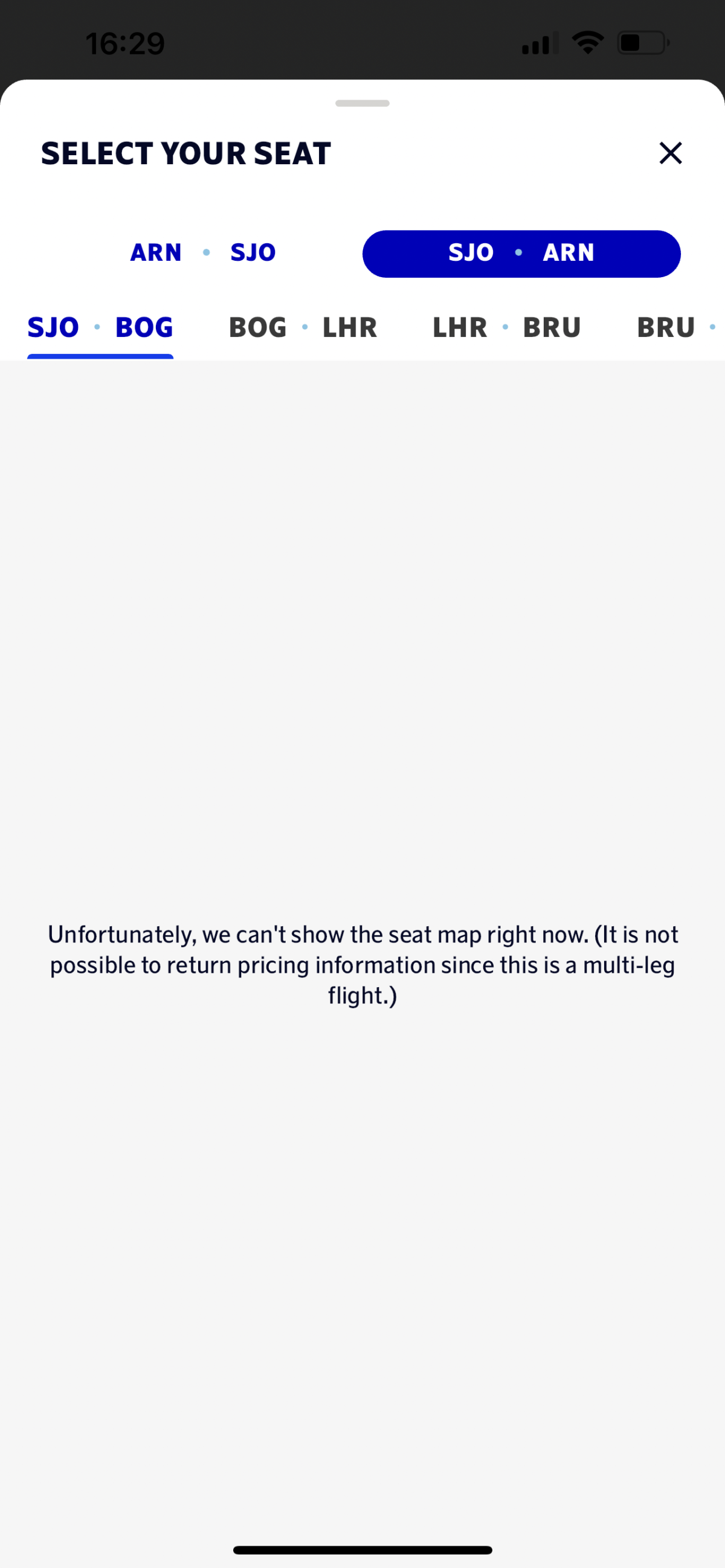Close the seat selection sheet
Viewport: 725px width, 1568px height.
click(670, 153)
